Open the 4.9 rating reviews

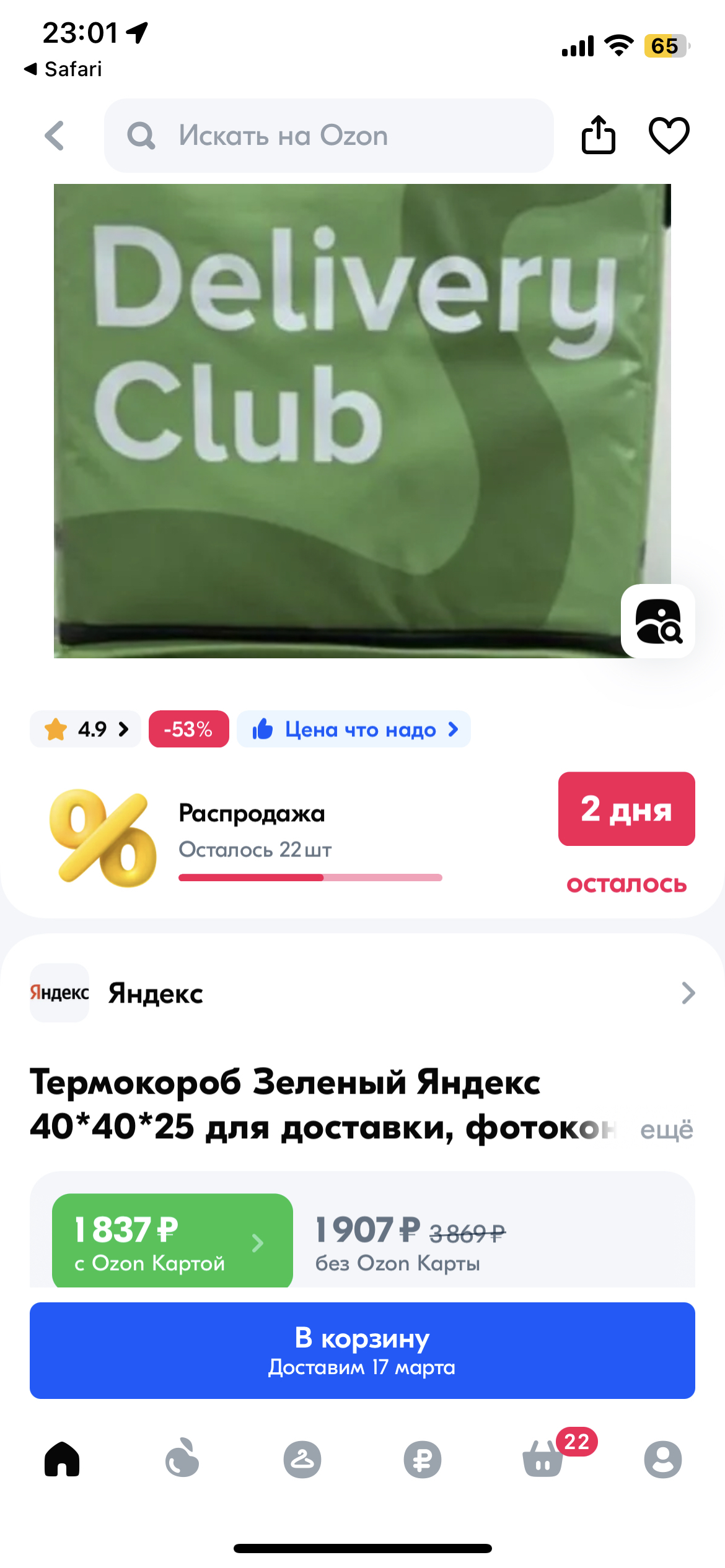86,730
